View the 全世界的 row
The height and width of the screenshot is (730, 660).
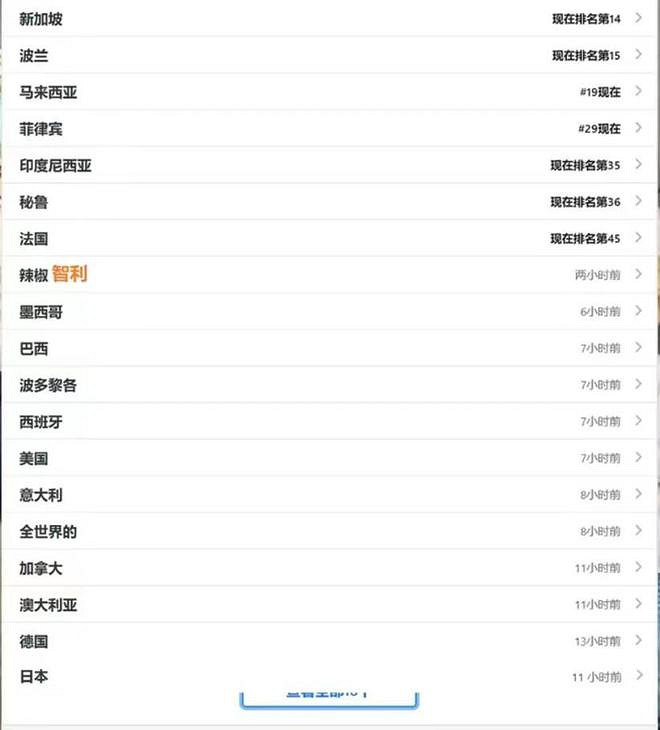tap(330, 532)
